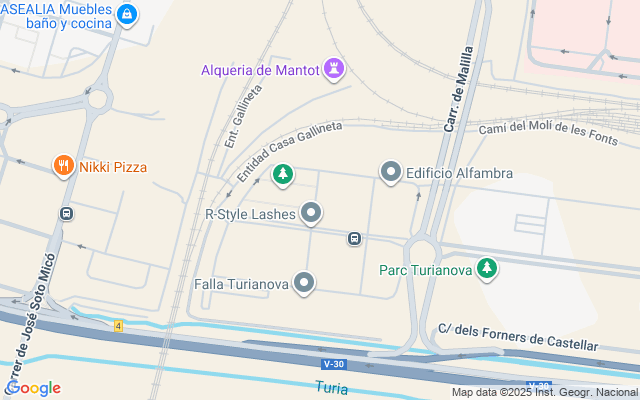Open the bus stop below Nikki Pizza
The width and height of the screenshot is (640, 400).
click(x=67, y=213)
